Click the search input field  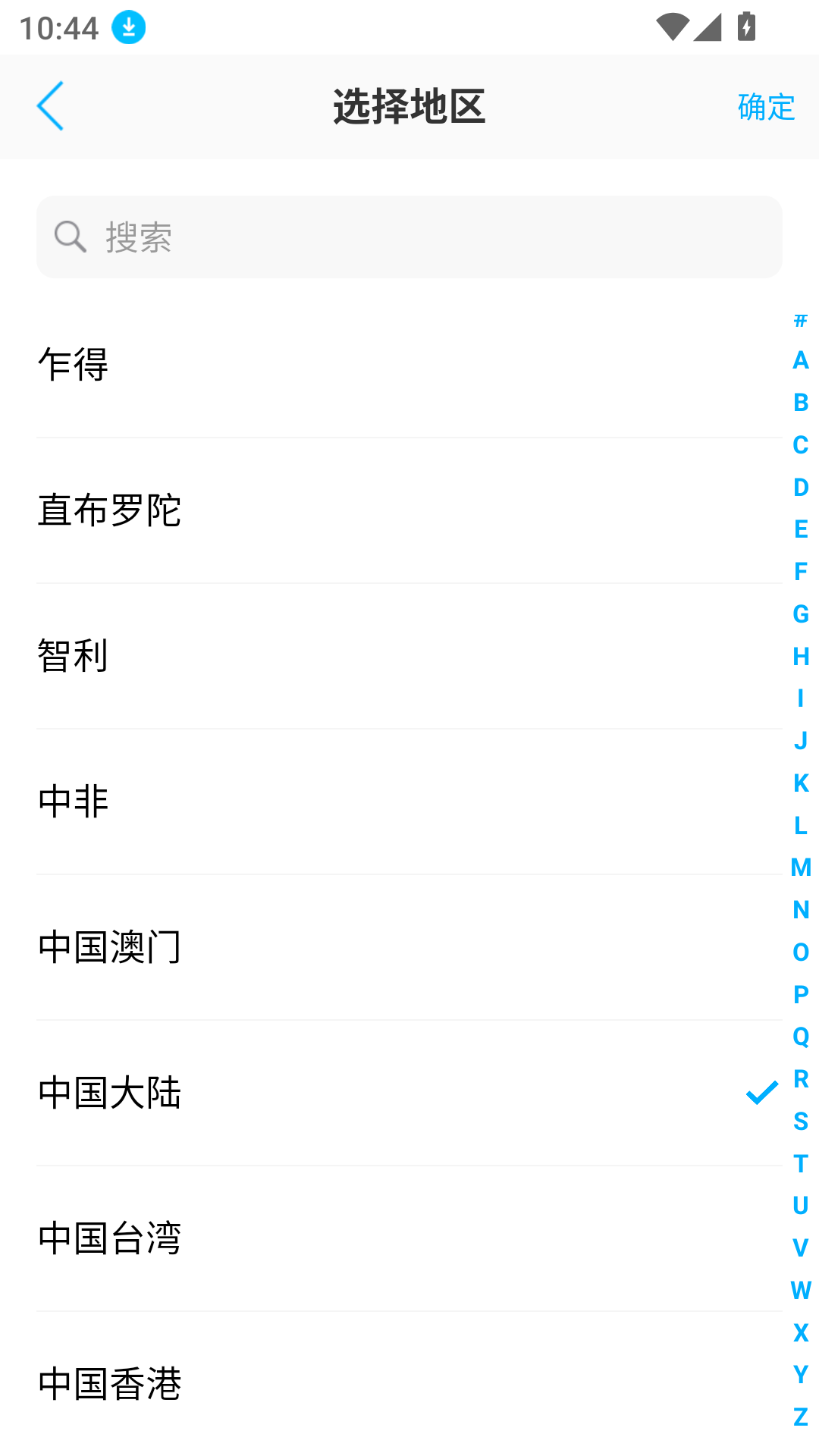pyautogui.click(x=409, y=237)
